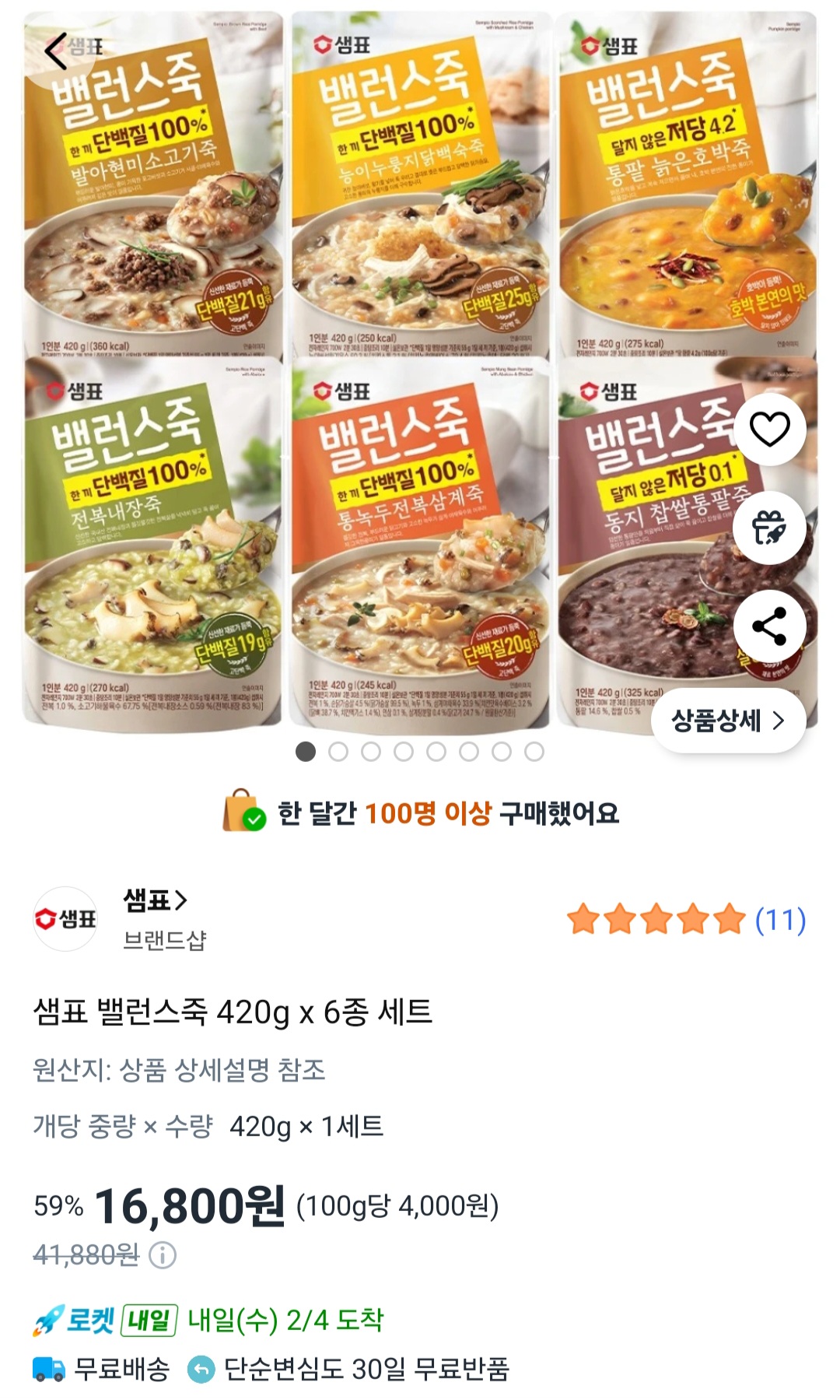Share this product
Screen dimensions: 840x1400
click(x=769, y=626)
